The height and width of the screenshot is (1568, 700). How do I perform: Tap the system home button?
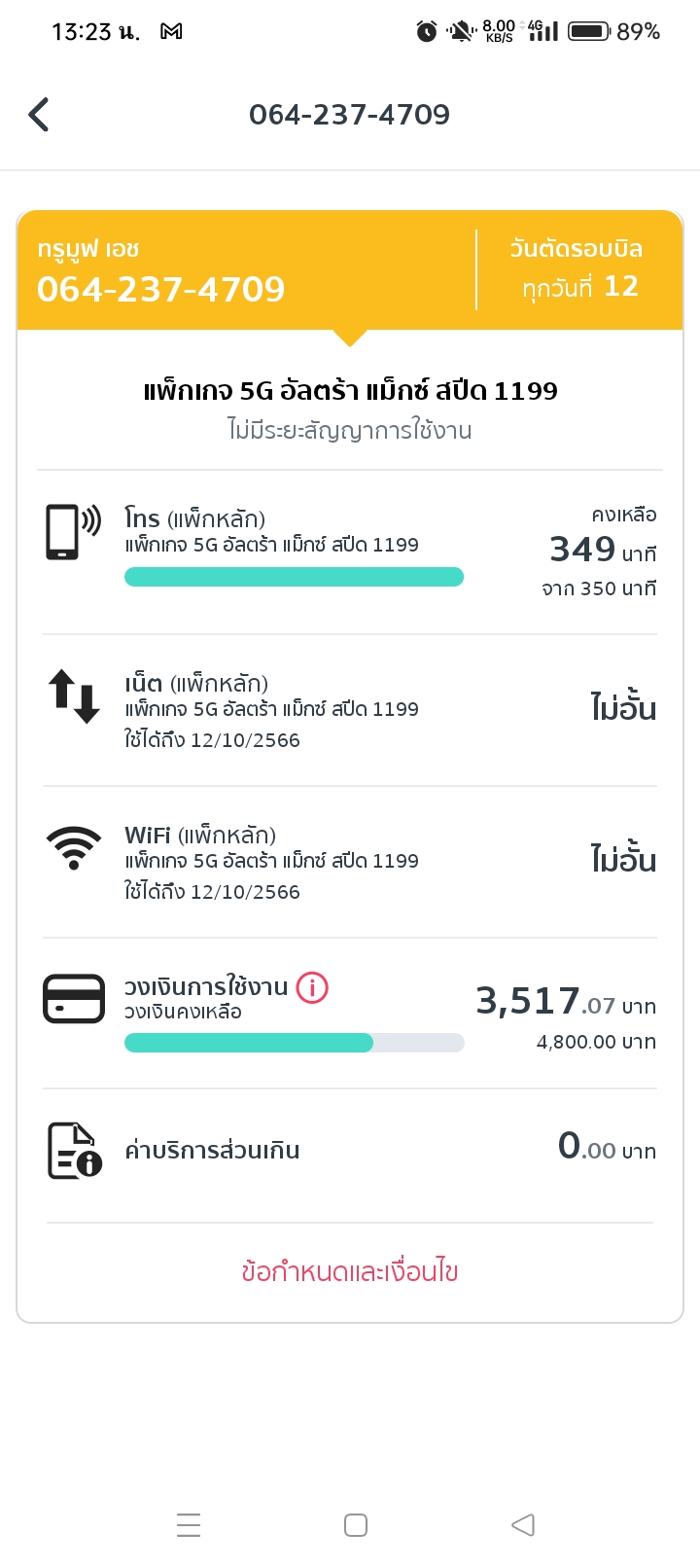[x=356, y=1524]
